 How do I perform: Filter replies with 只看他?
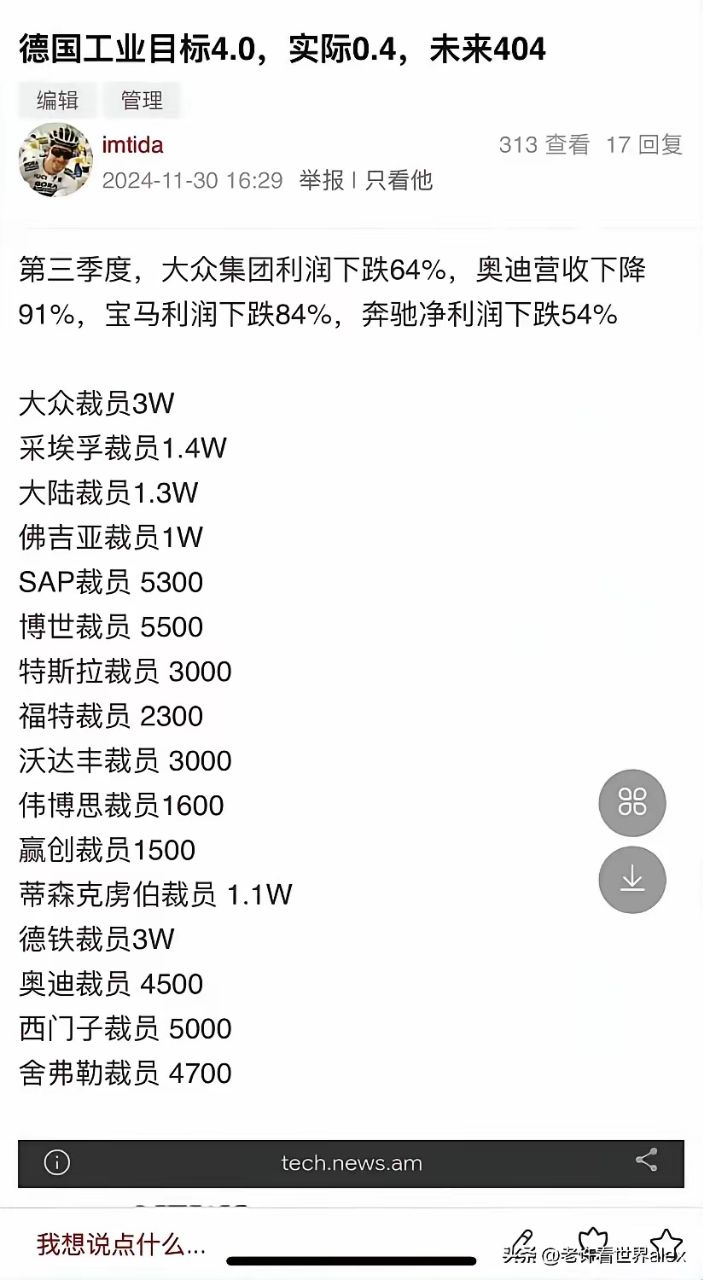[398, 180]
